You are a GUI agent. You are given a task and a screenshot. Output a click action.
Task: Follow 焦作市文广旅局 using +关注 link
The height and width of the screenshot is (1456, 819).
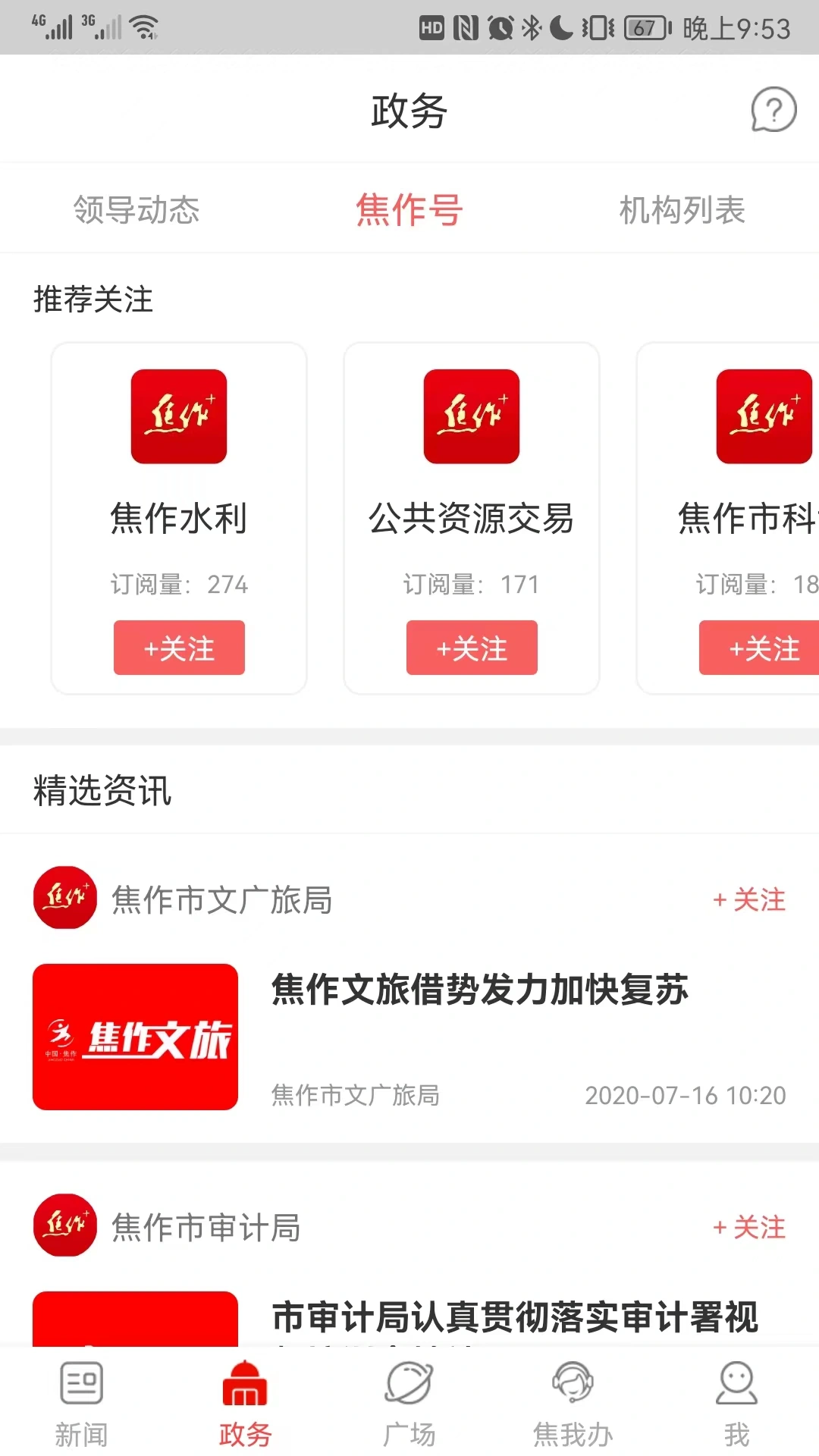[749, 900]
